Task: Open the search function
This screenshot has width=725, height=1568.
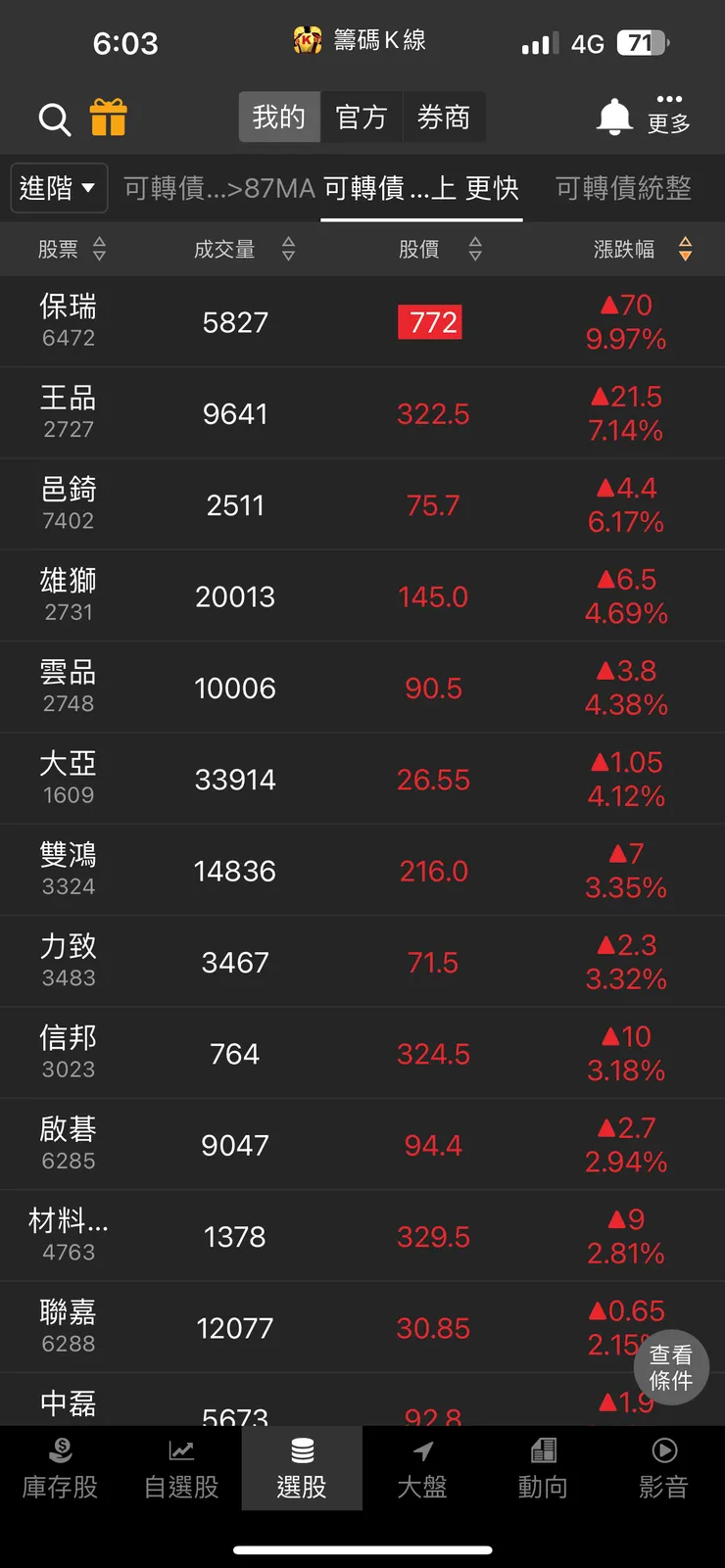Action: click(x=54, y=119)
